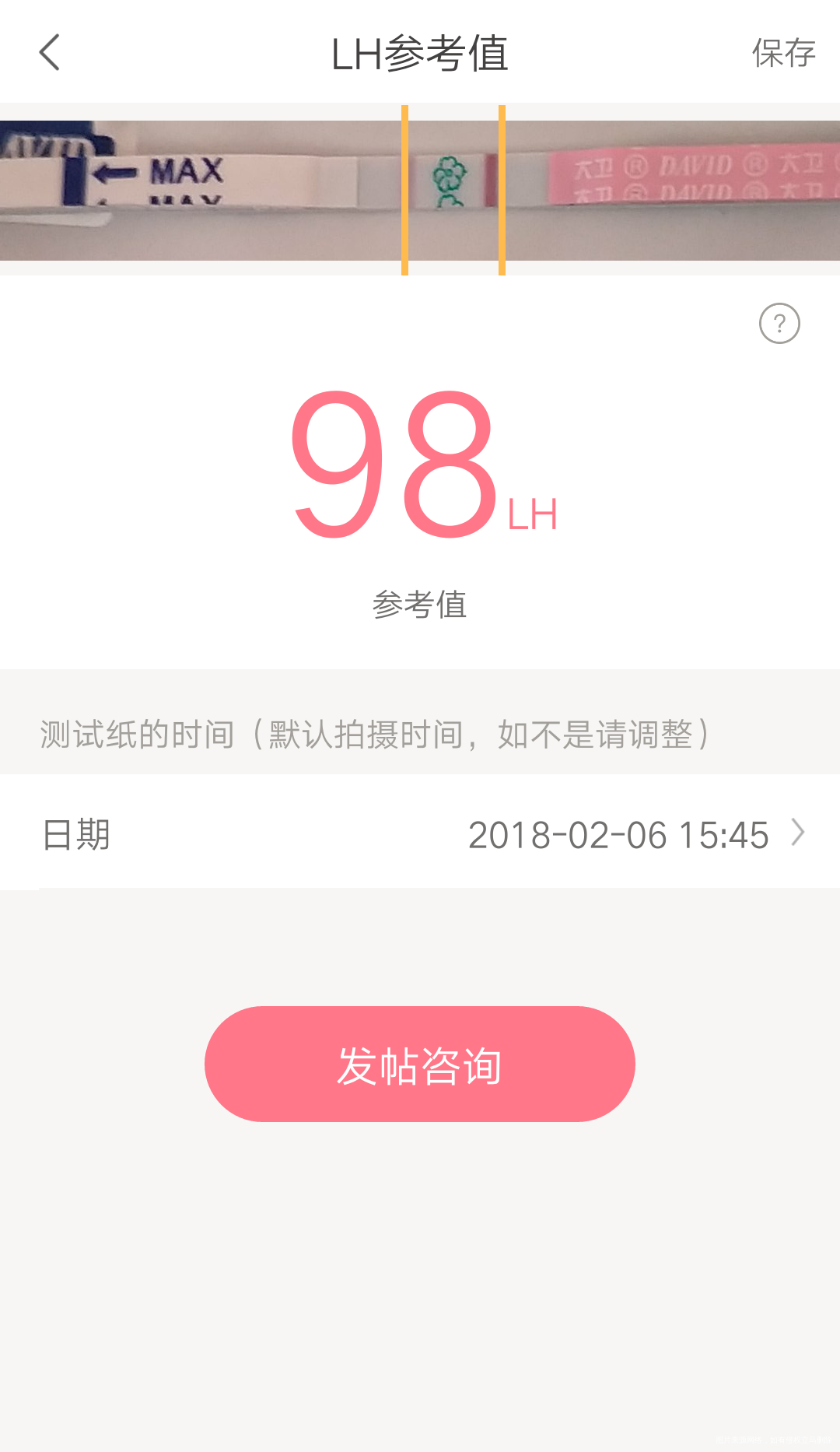Click the LH参考值 title bar
Screen dimensions: 840x1452
coord(420,53)
